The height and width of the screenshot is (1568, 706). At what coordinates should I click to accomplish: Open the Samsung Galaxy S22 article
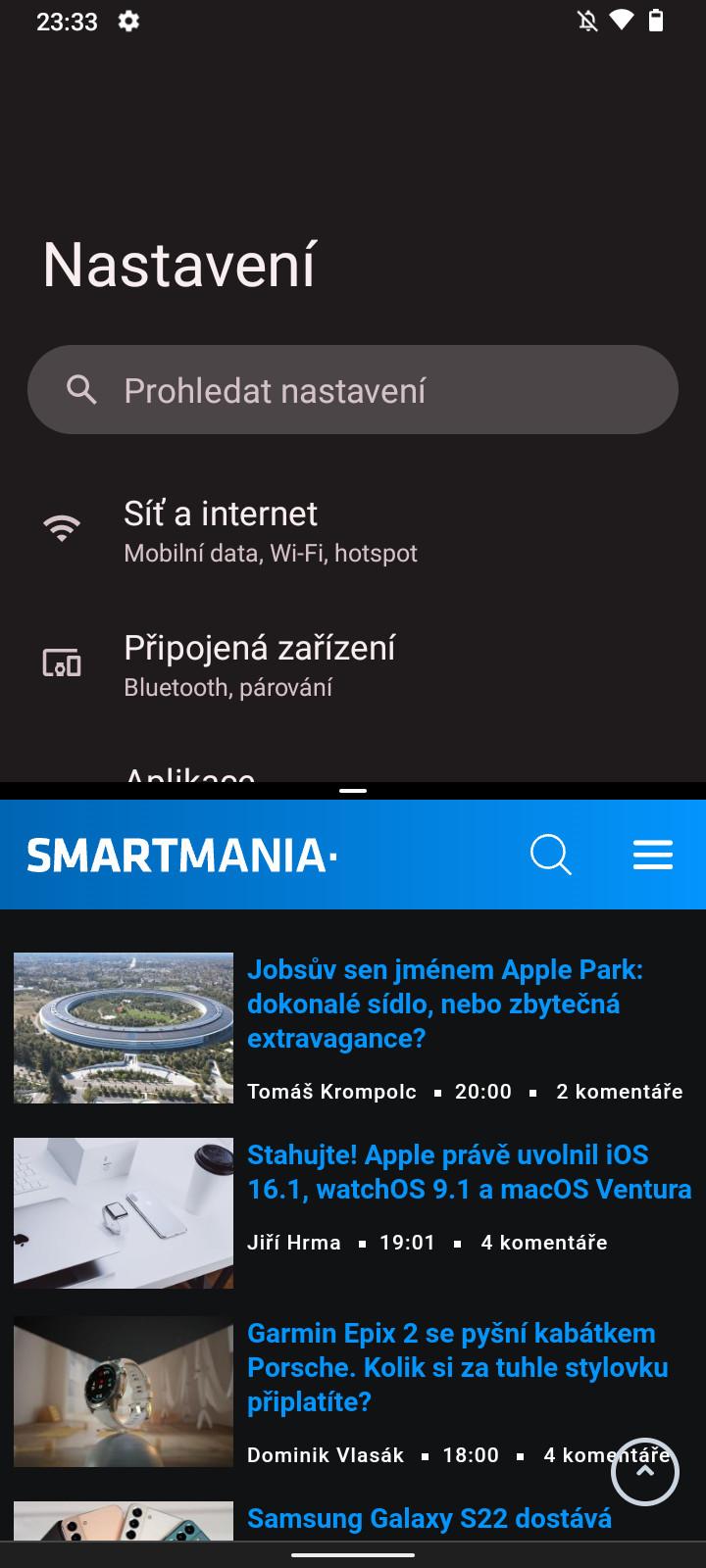[x=429, y=1519]
